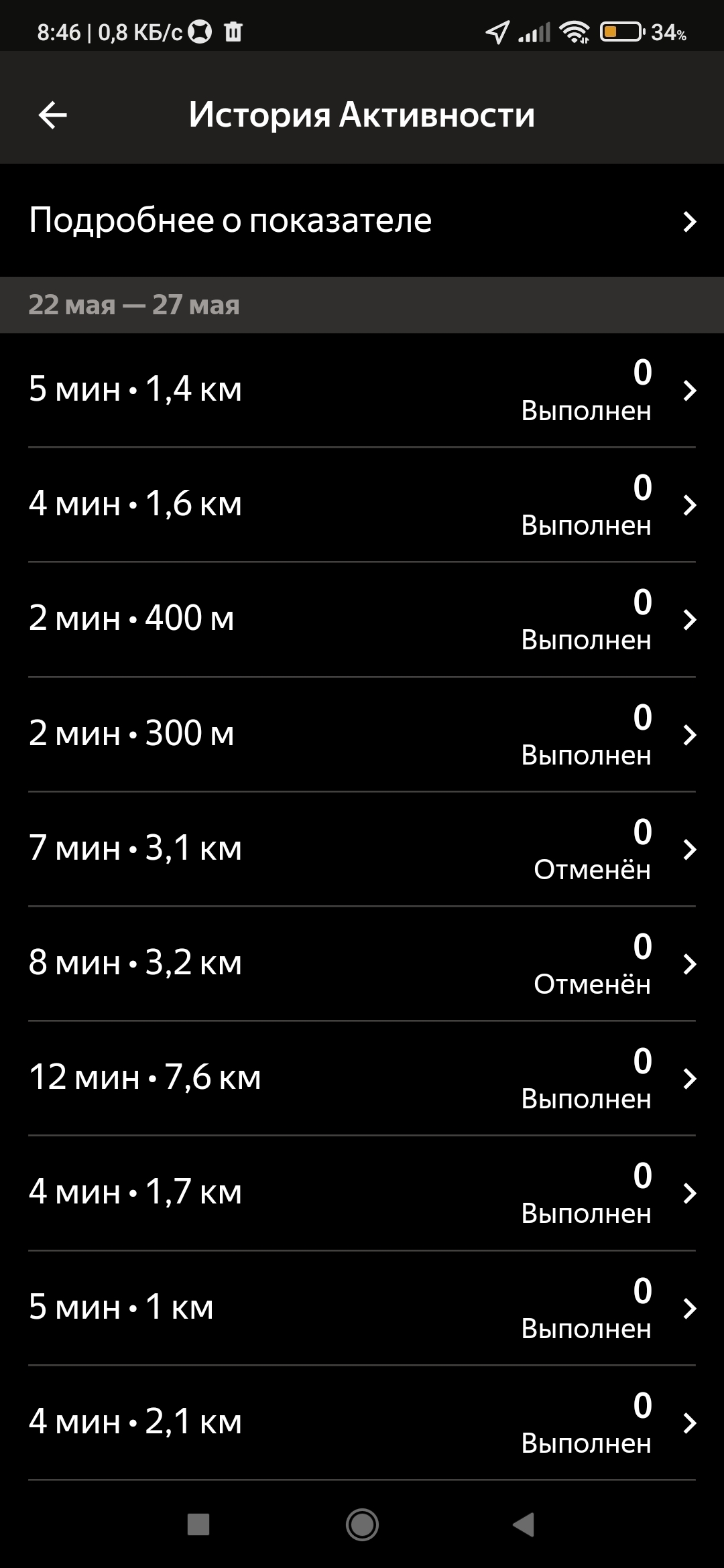View the 2 мин • 400 м order
The height and width of the screenshot is (1568, 724).
362,619
